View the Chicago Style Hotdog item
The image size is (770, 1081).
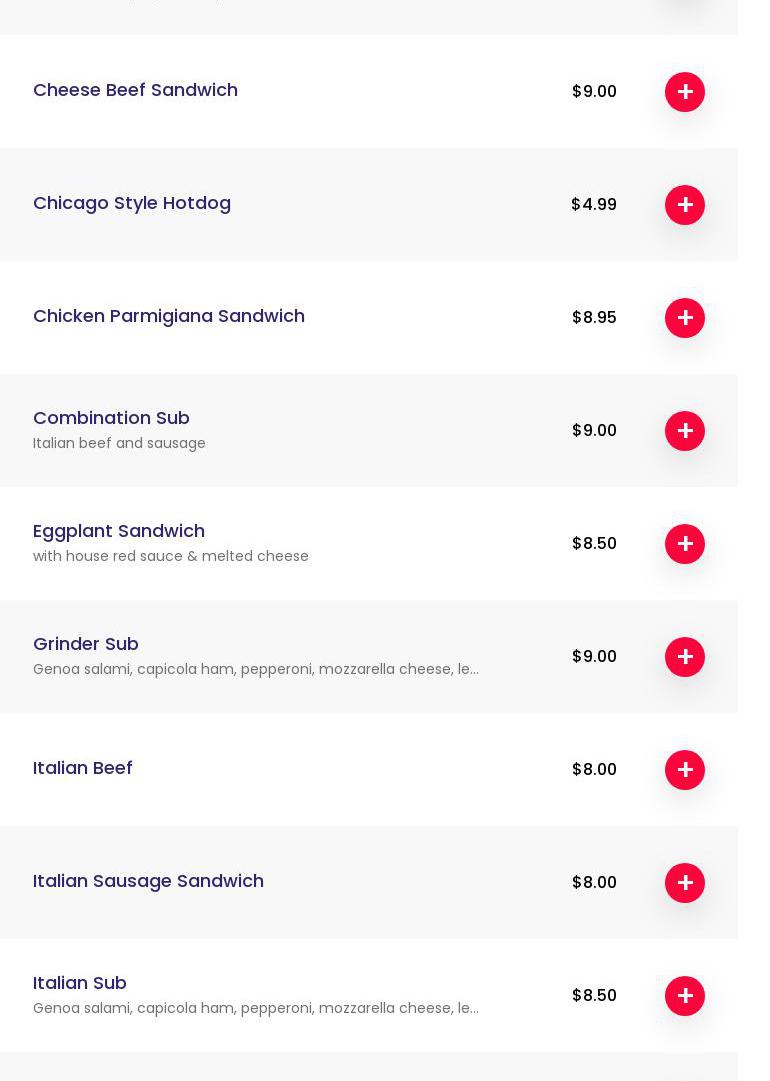tap(132, 203)
